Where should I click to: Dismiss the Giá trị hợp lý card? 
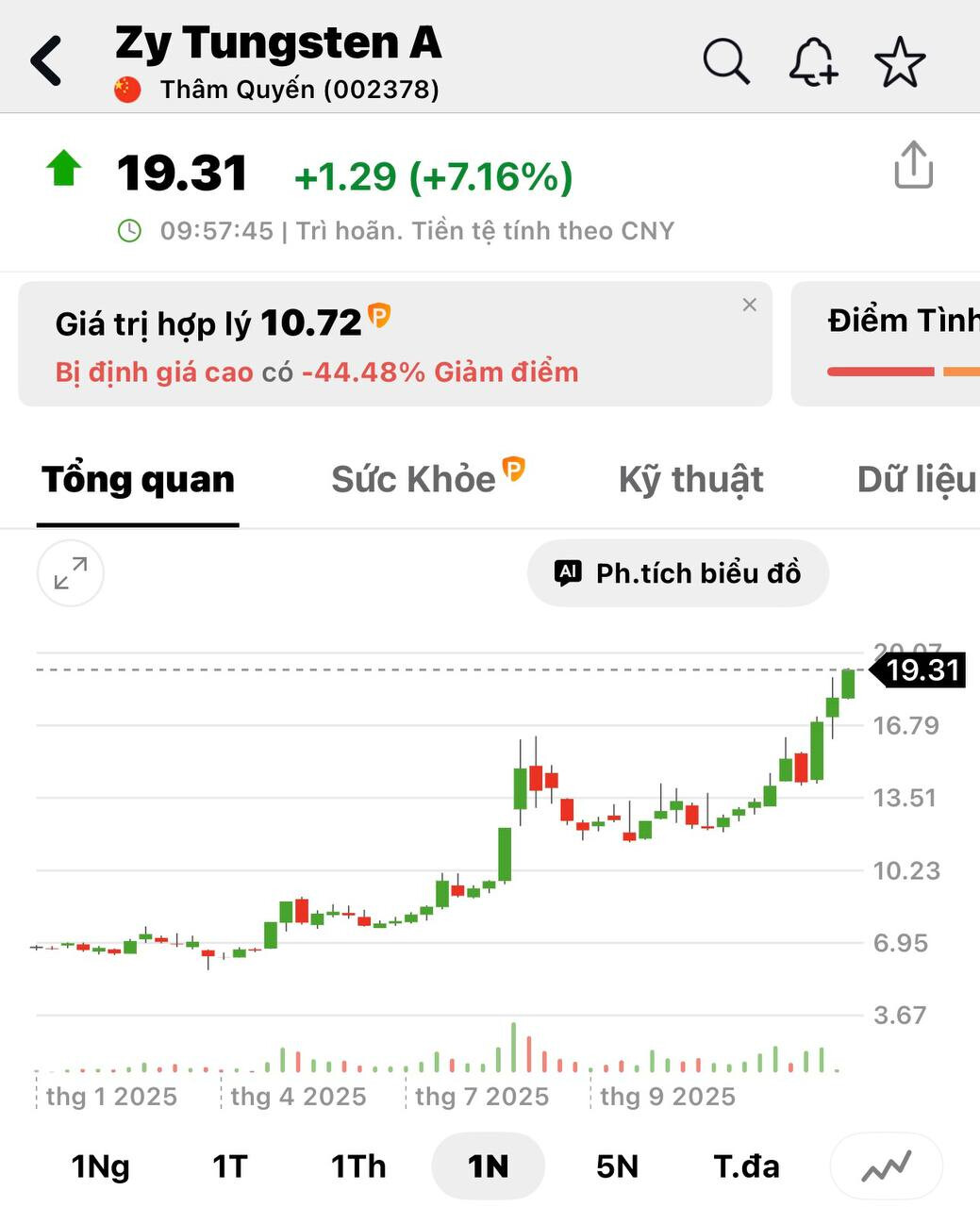[750, 305]
